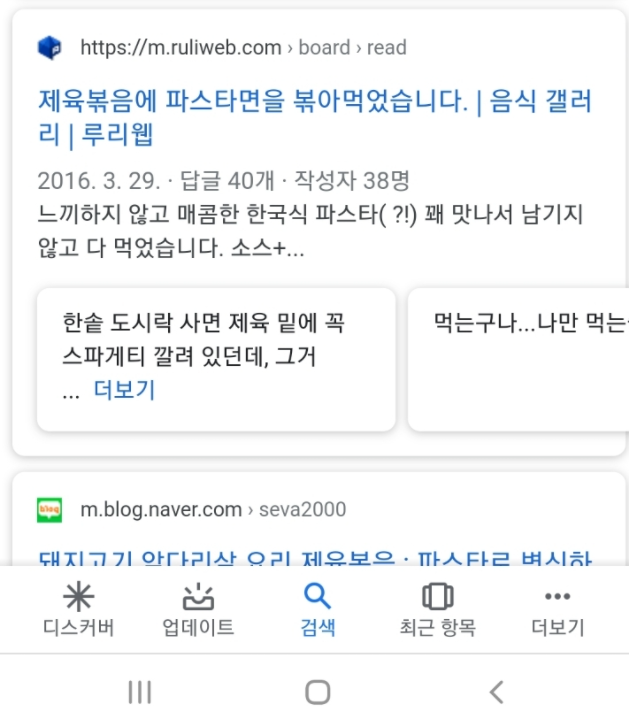
Task: Switch to the 디스커버 tab
Action: 78,610
